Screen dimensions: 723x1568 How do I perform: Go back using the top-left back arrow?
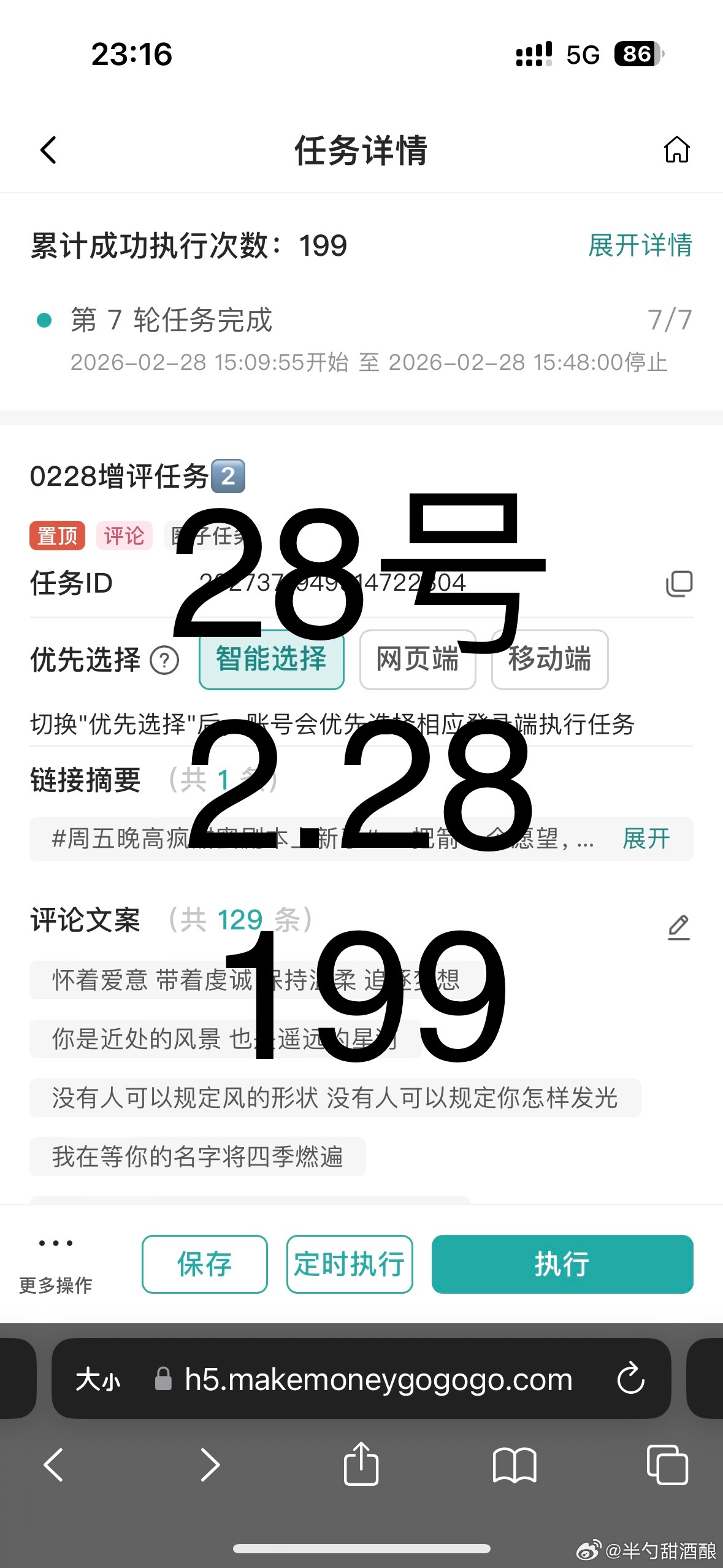click(48, 149)
